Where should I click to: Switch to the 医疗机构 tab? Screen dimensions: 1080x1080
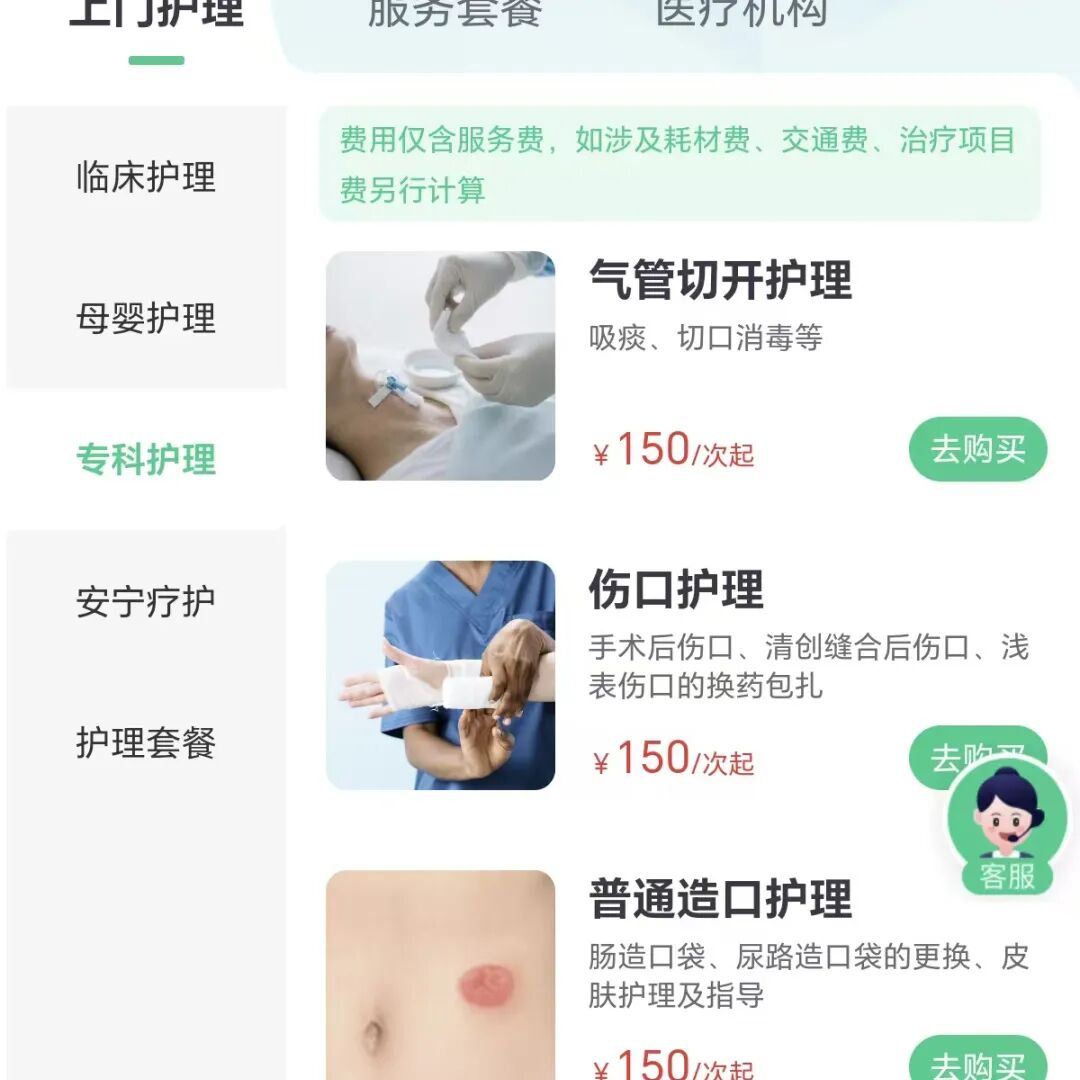741,14
